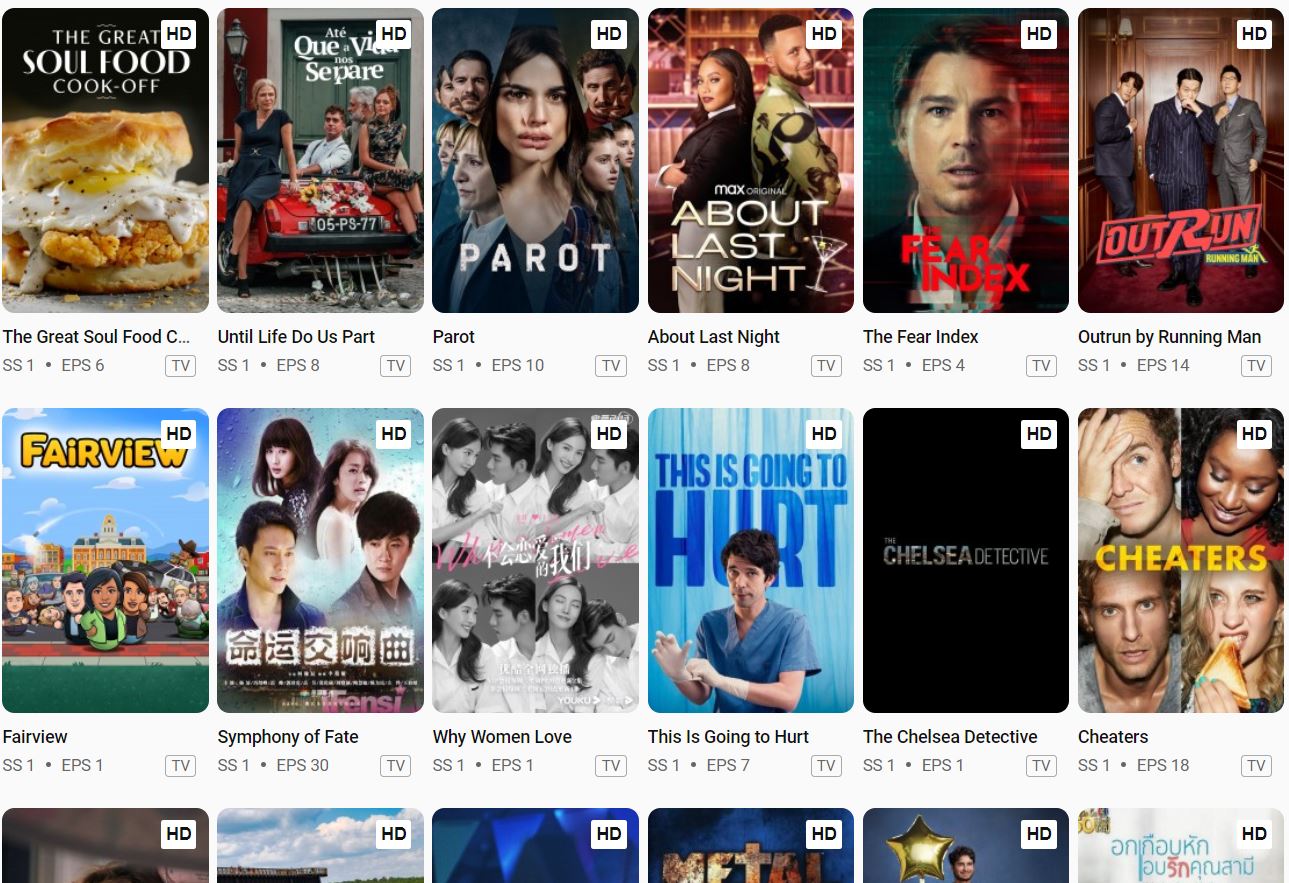The image size is (1289, 883).
Task: Open The Fear Index poster
Action: (965, 161)
